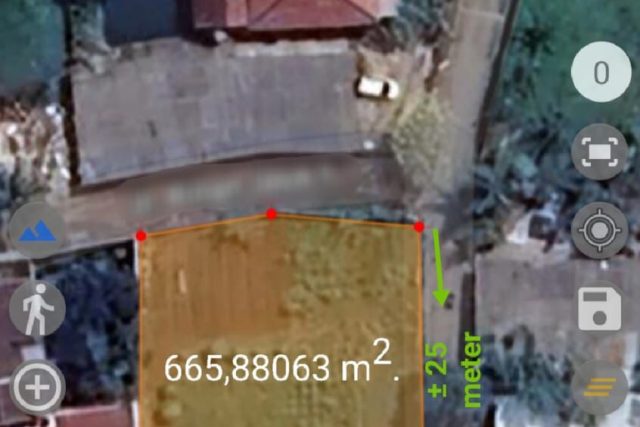Save the measured area
The image size is (640, 427).
pos(599,309)
